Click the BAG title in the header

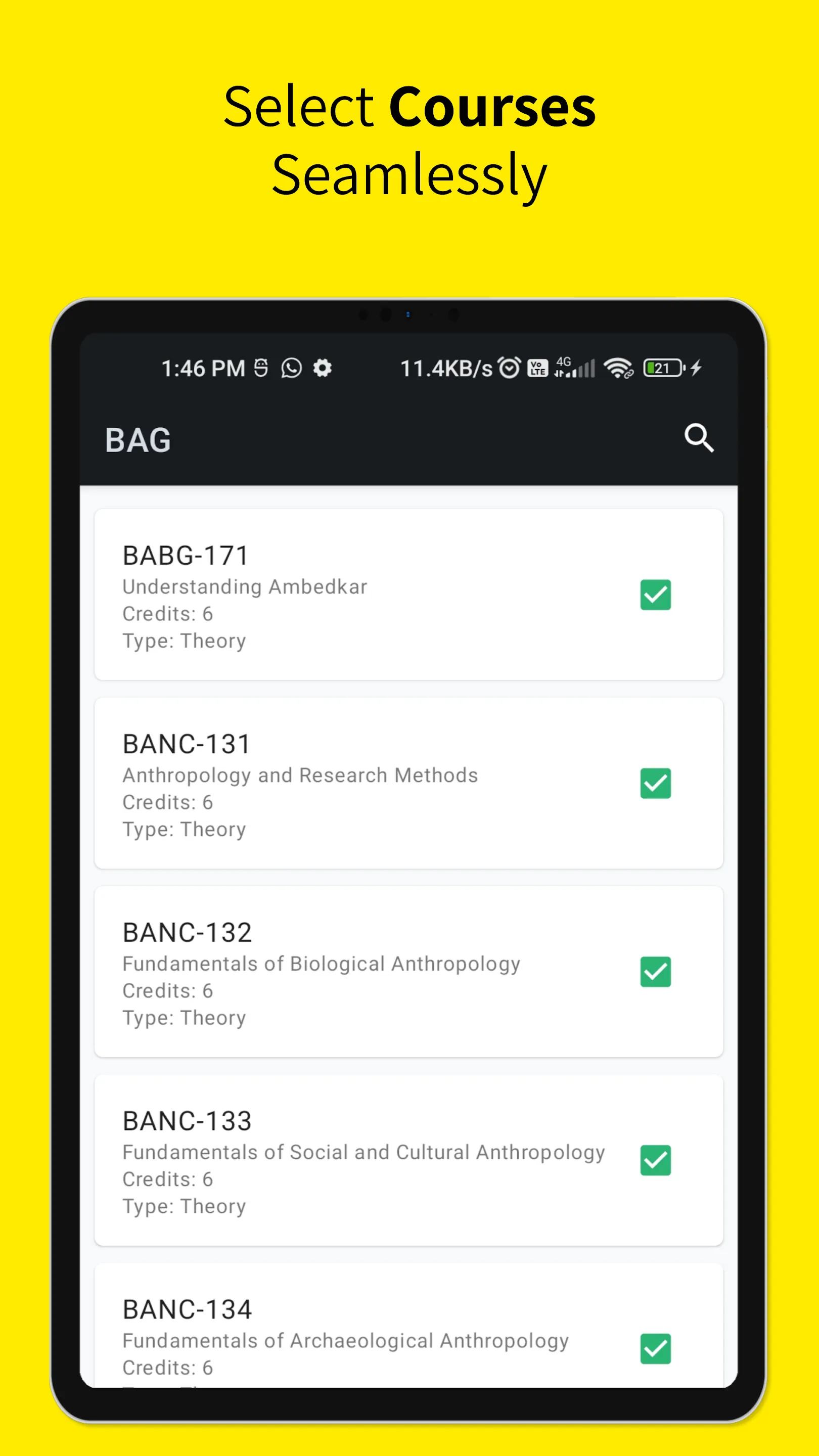[138, 440]
